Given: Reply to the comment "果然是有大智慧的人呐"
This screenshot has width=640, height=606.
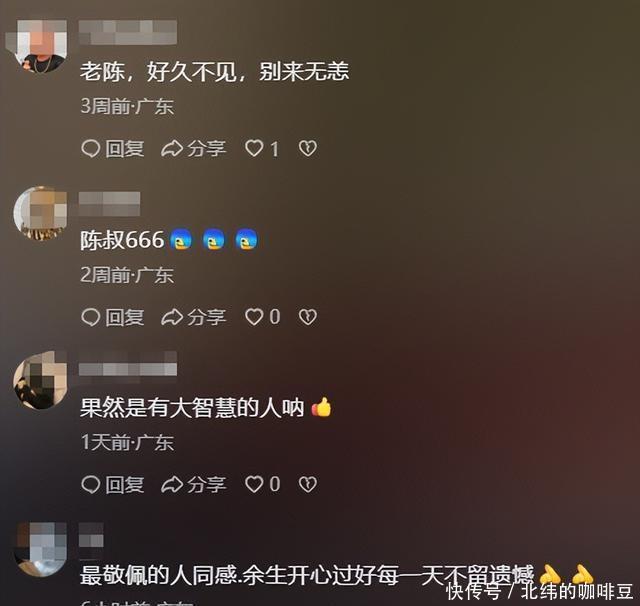Looking at the screenshot, I should (x=112, y=484).
